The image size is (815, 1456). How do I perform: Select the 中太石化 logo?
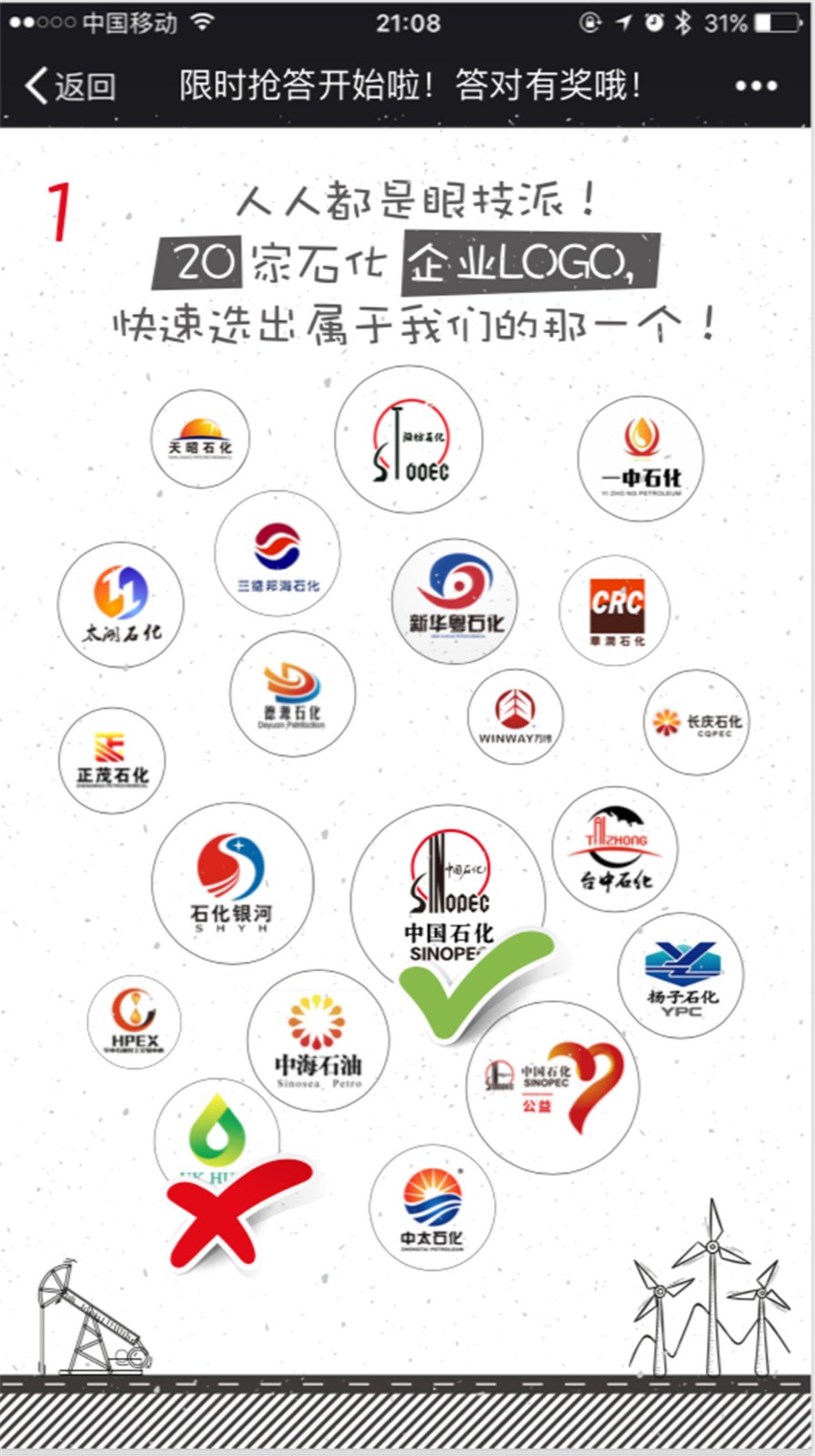pyautogui.click(x=432, y=1208)
